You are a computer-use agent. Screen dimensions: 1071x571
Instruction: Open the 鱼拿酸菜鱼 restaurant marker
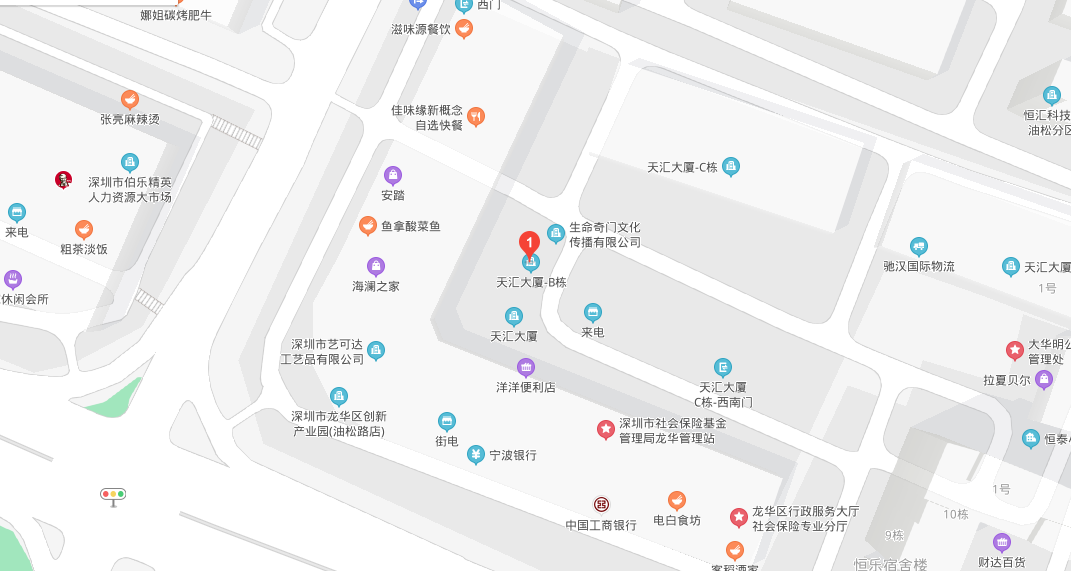coord(368,226)
